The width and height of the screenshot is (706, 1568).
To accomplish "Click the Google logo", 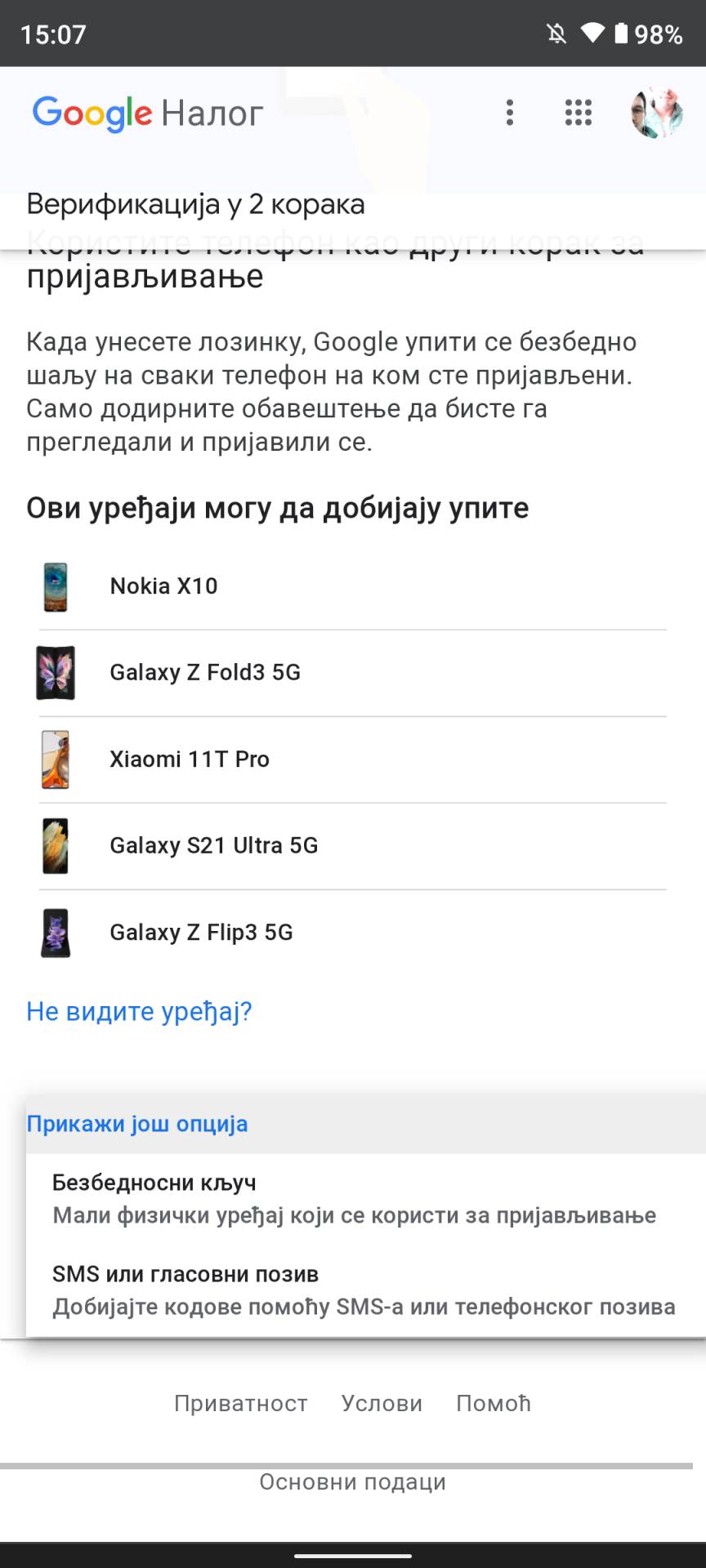I will pyautogui.click(x=92, y=114).
